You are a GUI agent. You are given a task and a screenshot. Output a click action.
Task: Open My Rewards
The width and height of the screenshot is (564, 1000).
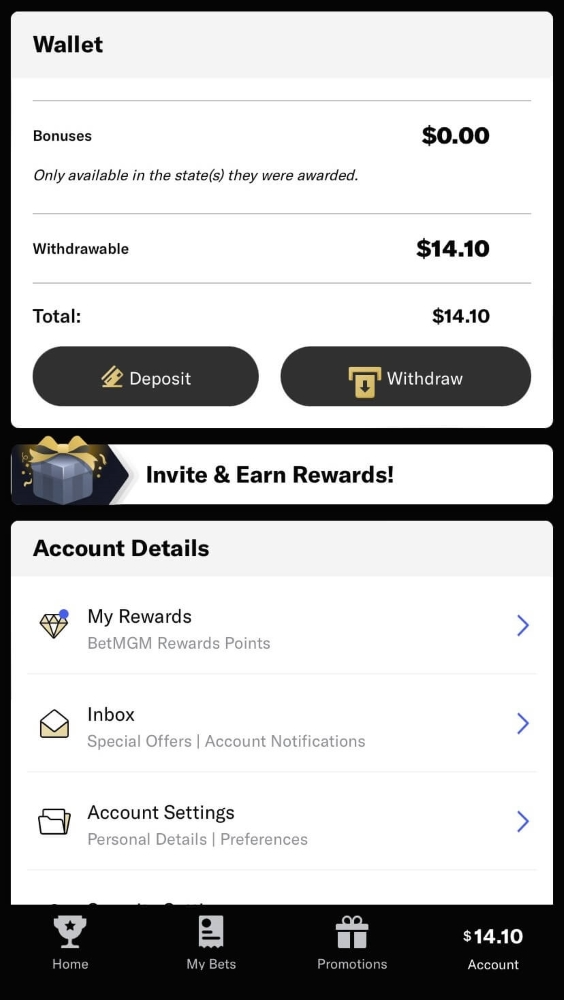pos(282,625)
